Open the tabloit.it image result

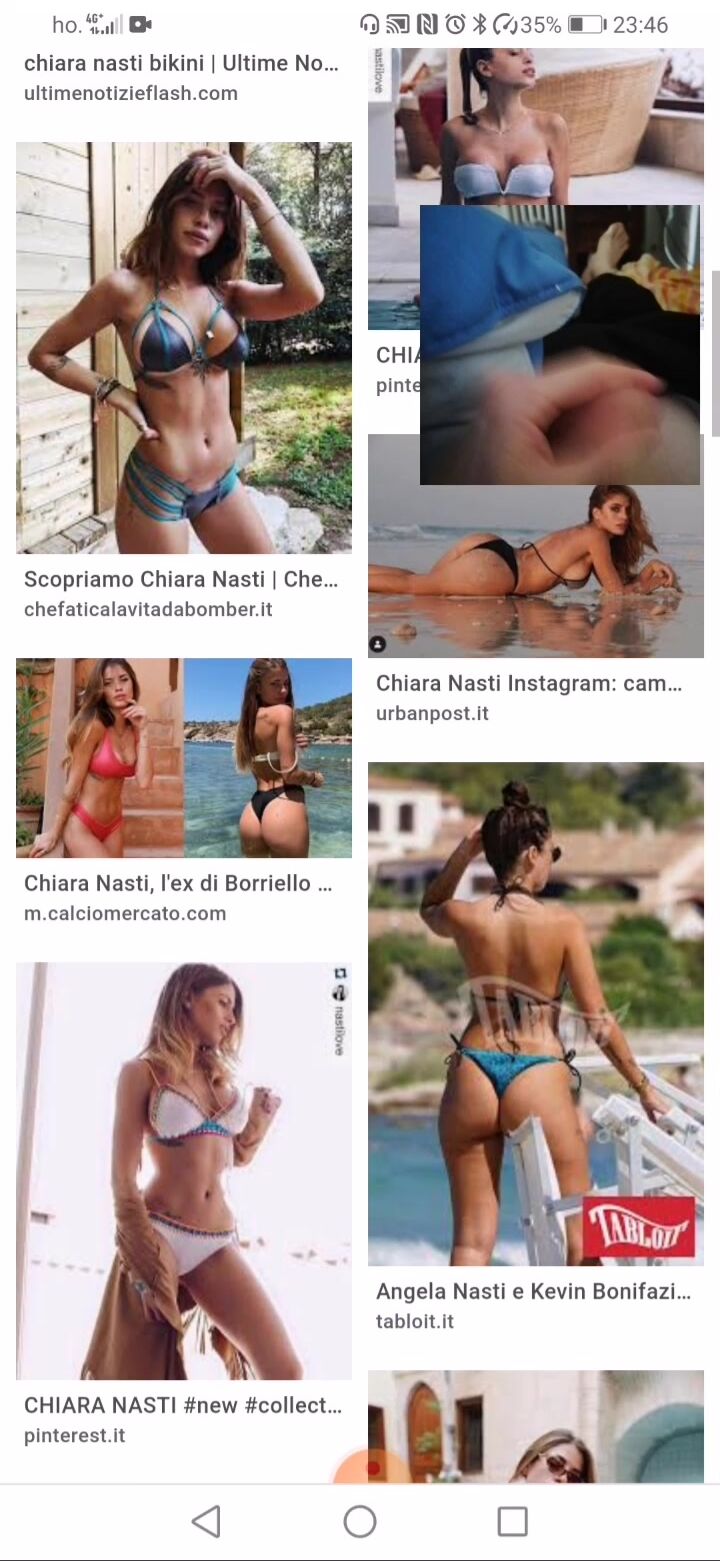tap(535, 1014)
